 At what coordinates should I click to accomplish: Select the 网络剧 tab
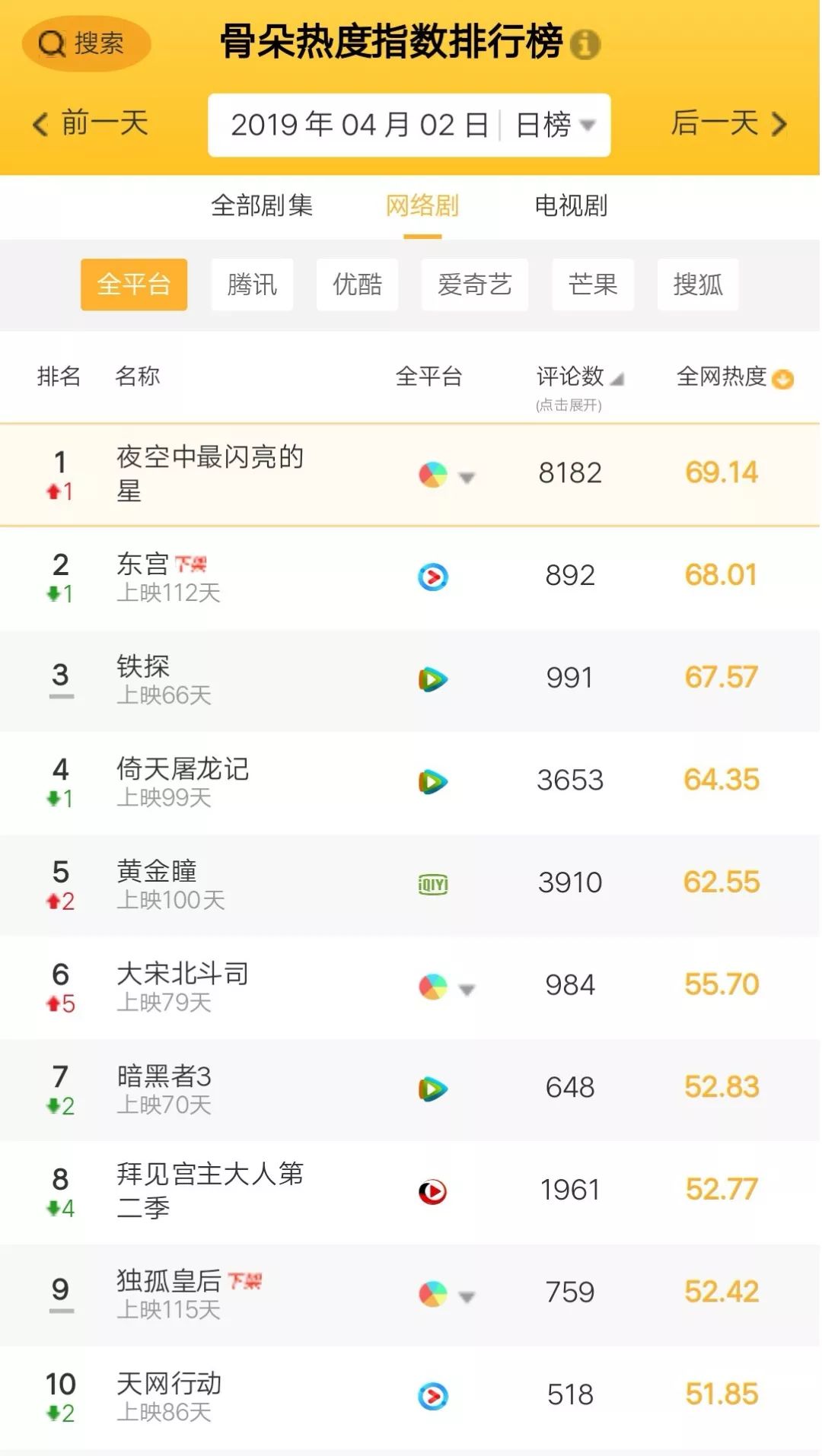tap(422, 205)
